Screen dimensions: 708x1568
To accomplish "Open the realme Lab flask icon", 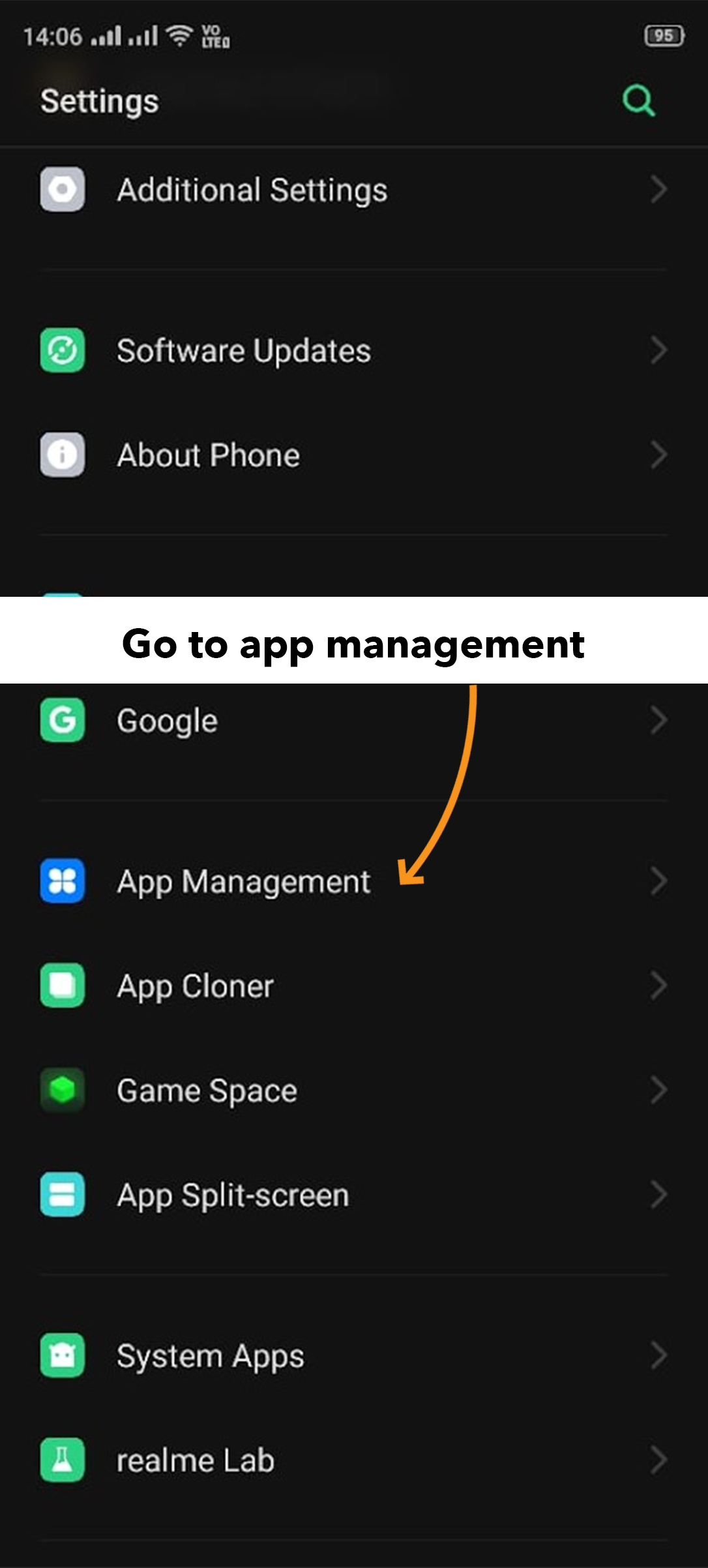I will pos(61,1460).
